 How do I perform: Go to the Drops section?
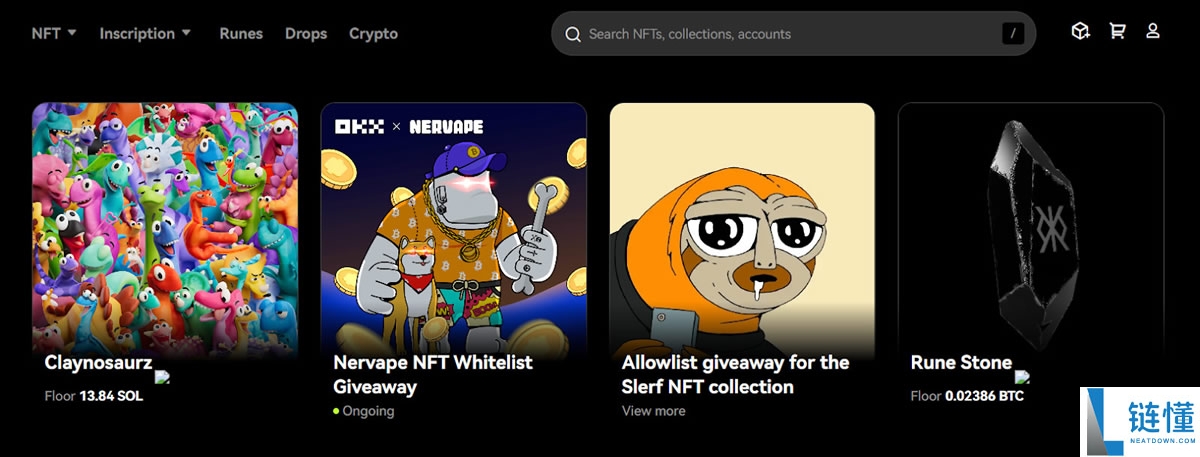click(306, 33)
